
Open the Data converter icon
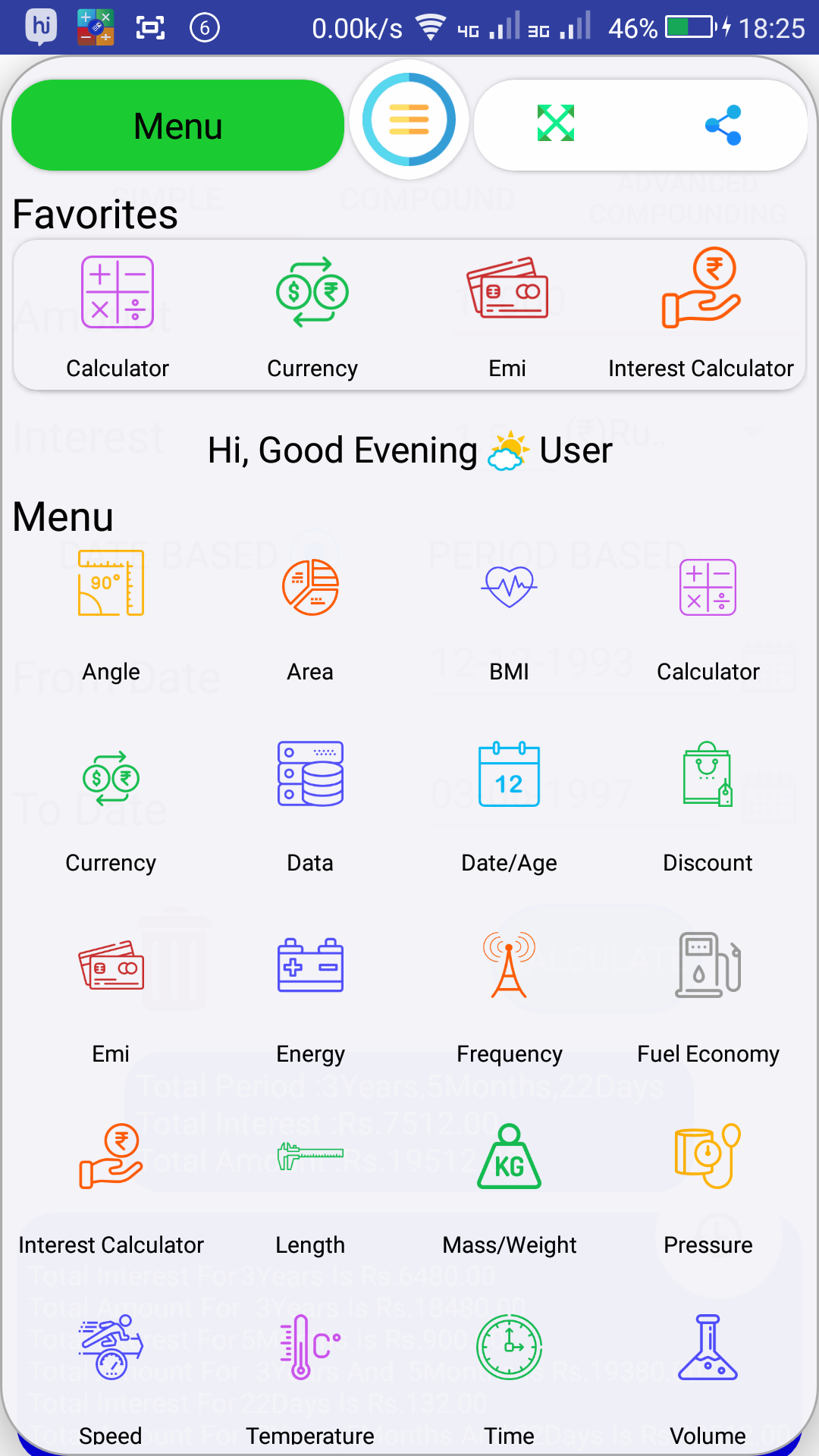pos(310,775)
